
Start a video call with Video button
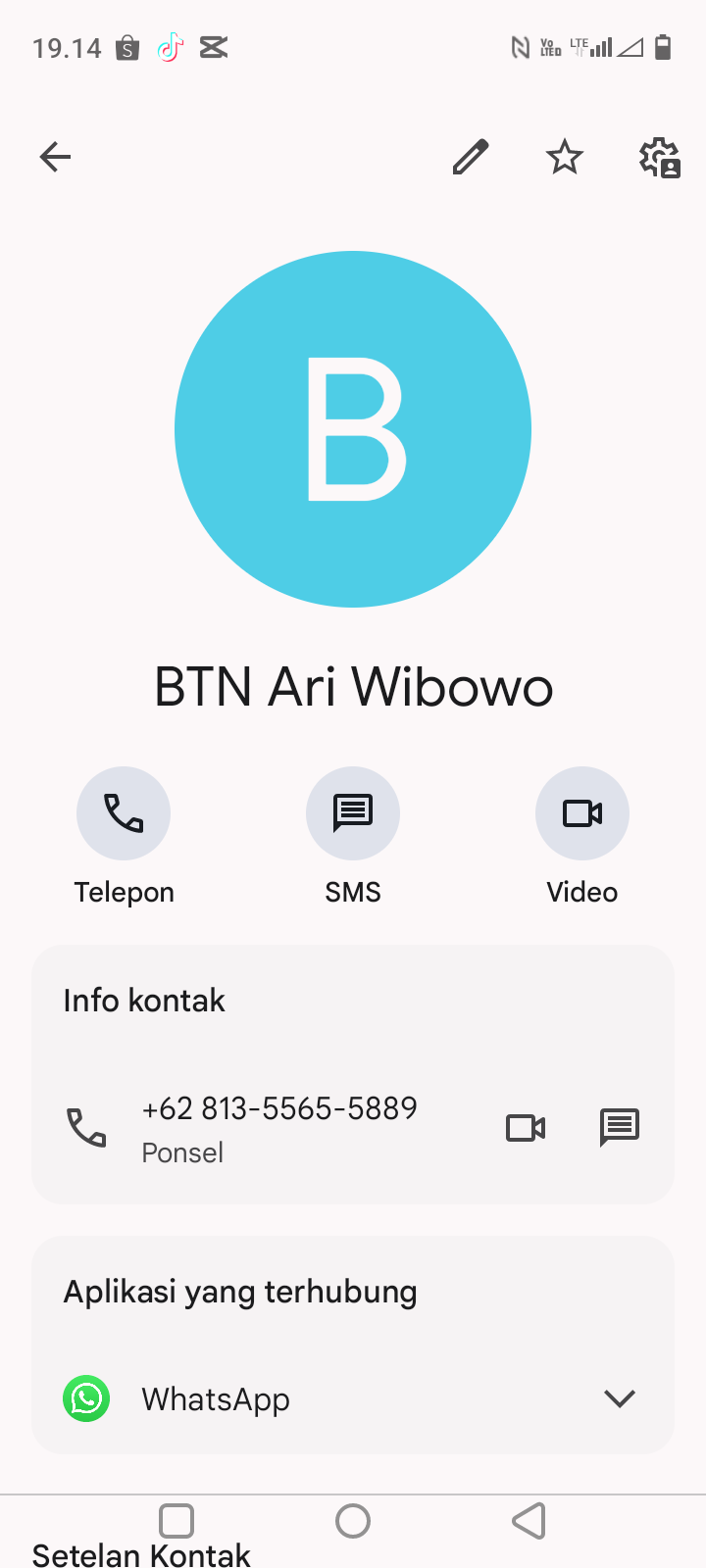click(582, 813)
